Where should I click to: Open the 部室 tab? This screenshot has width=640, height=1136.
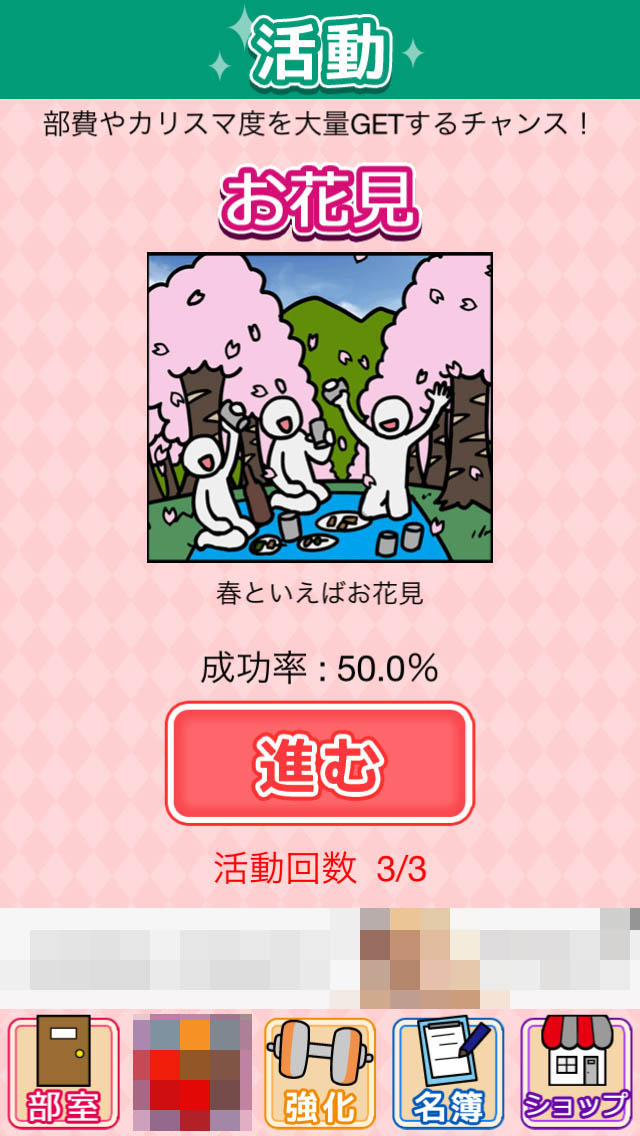[63, 1073]
